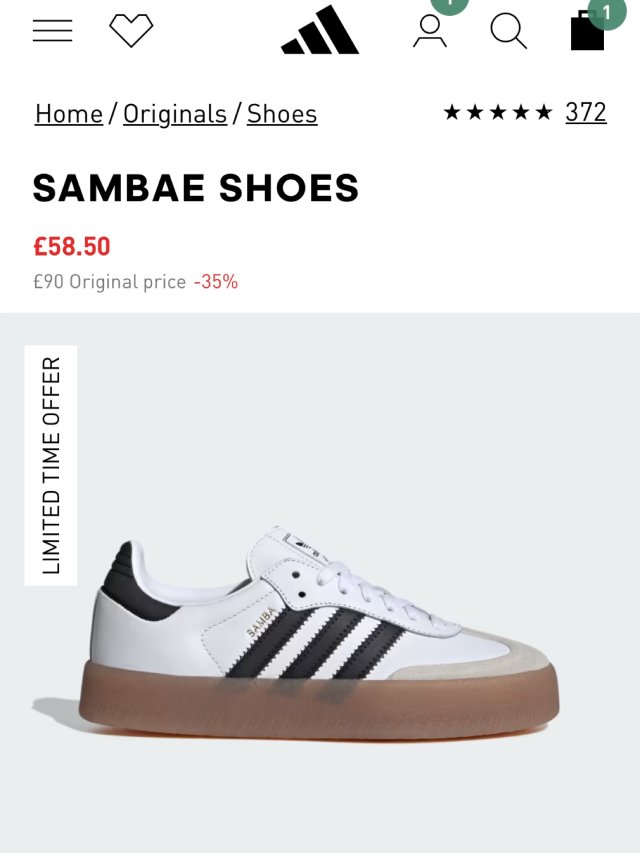Go to the adidas home logo
640x853 pixels.
320,31
